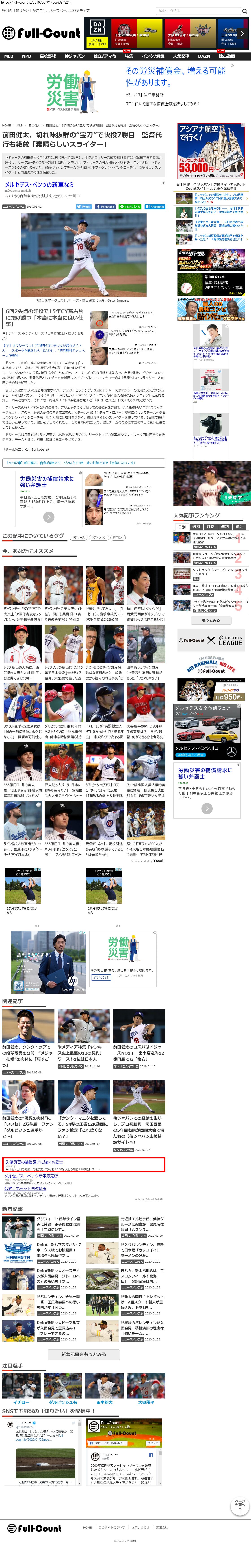Share the article on Facebook

[x=105, y=206]
